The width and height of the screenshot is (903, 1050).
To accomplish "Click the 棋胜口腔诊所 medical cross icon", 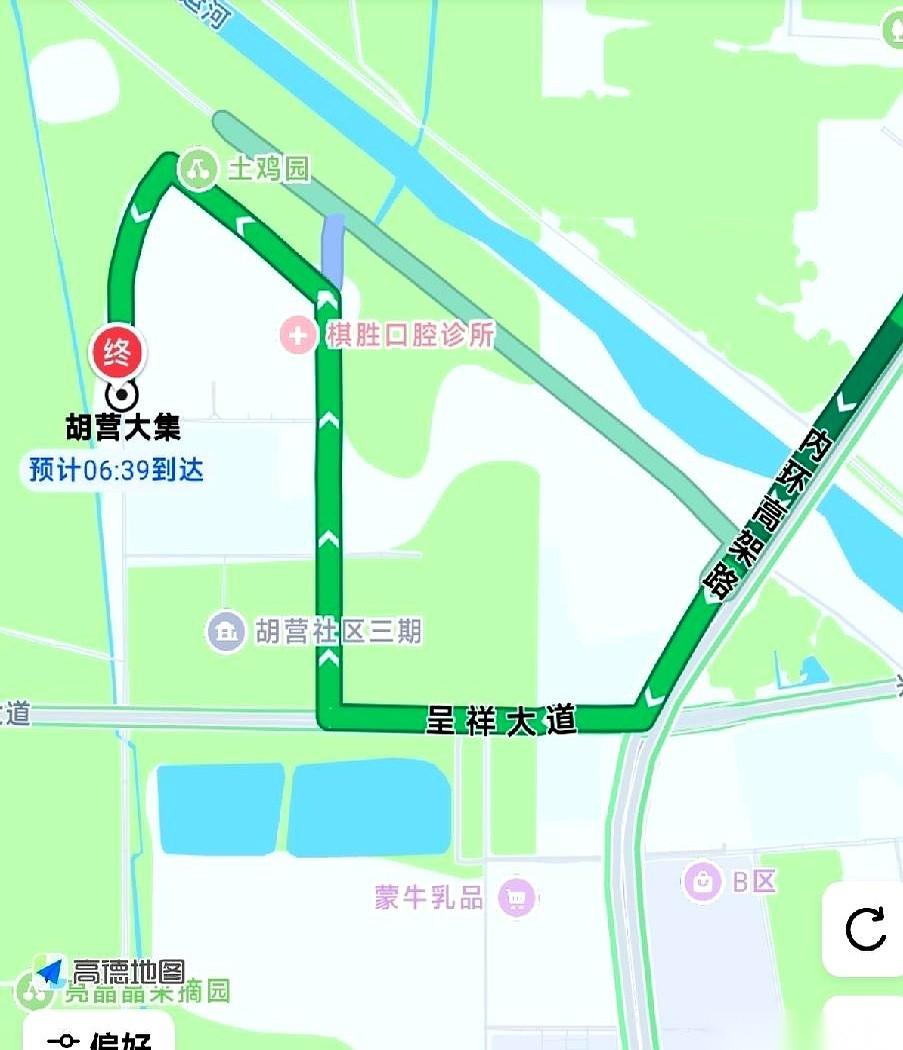I will [296, 336].
